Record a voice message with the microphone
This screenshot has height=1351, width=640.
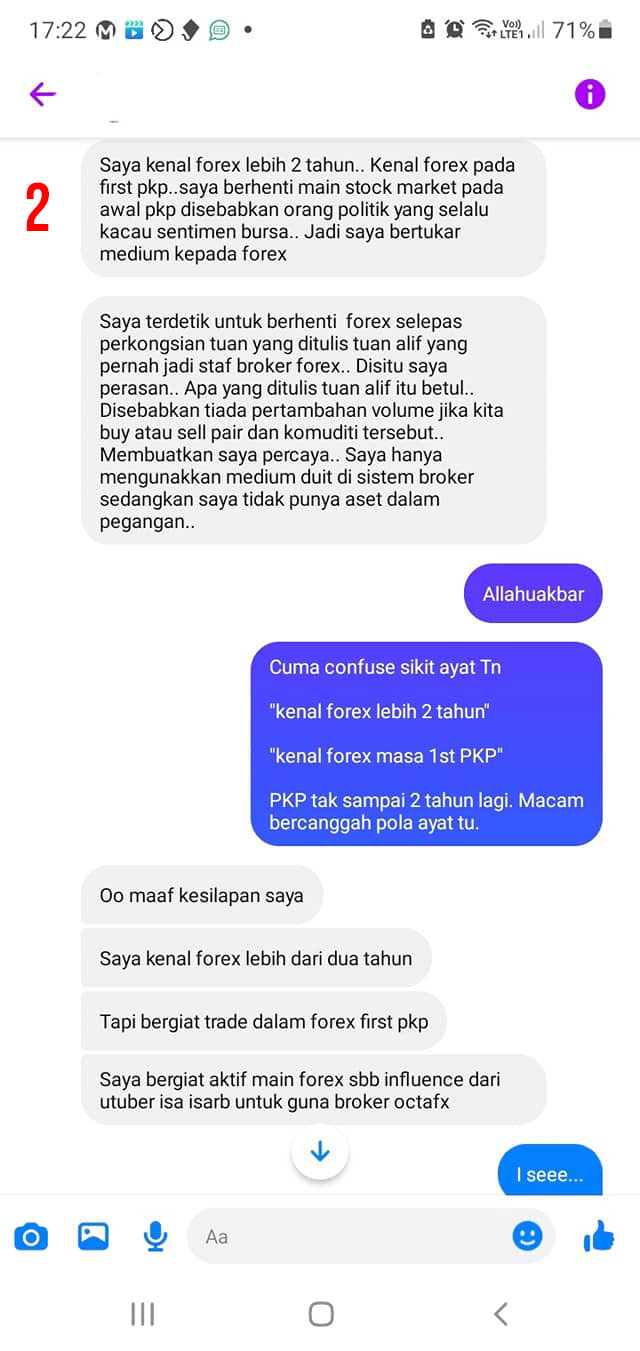tap(155, 1237)
